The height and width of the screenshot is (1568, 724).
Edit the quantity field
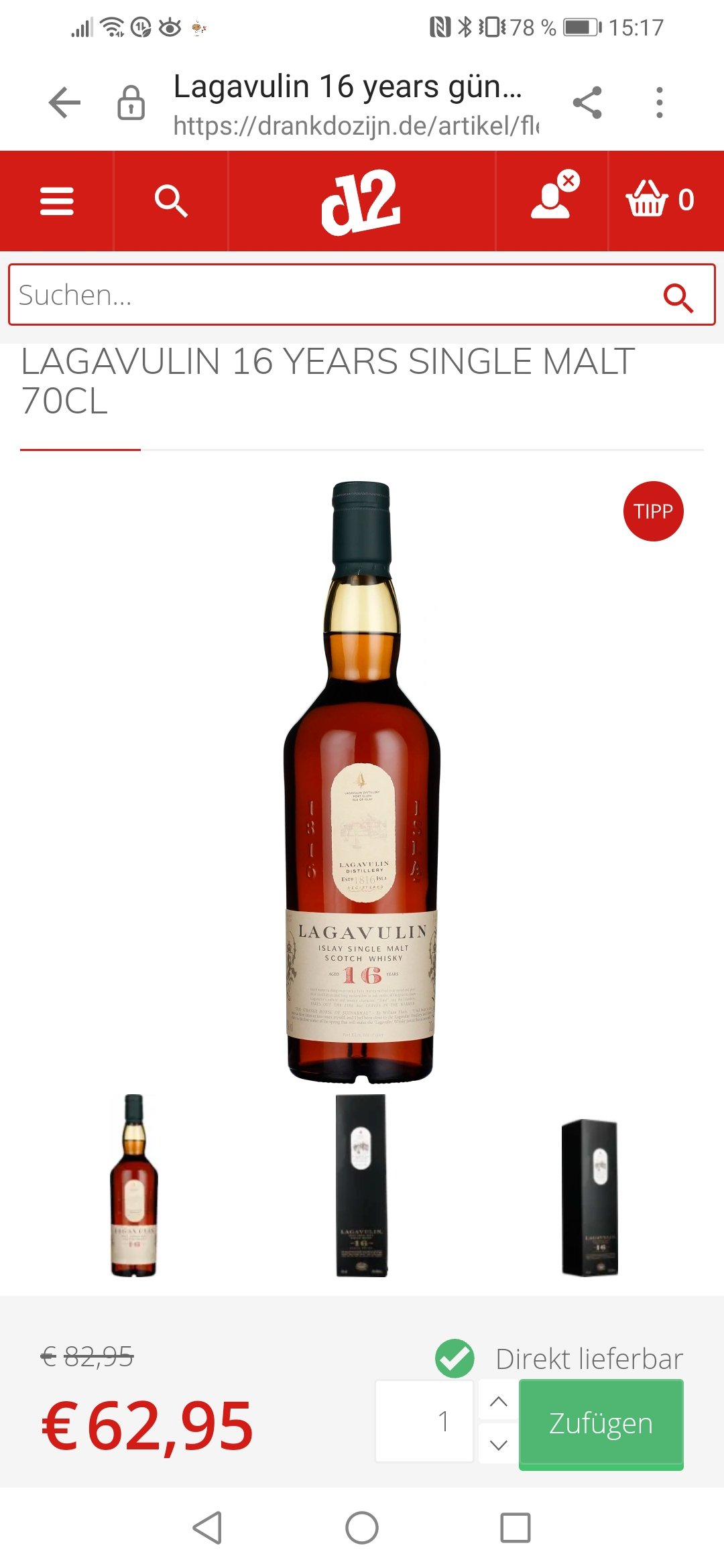(425, 1421)
